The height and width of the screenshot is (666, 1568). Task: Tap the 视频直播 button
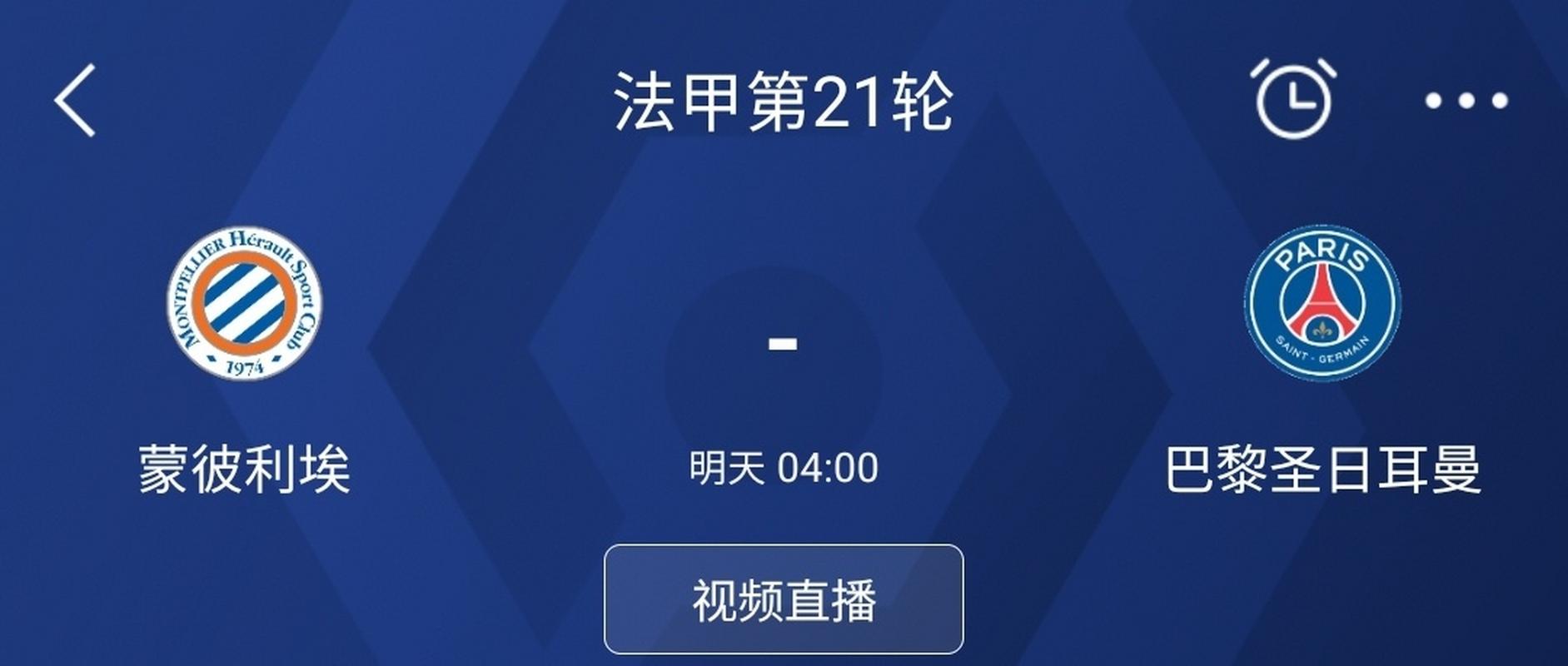pos(784,599)
